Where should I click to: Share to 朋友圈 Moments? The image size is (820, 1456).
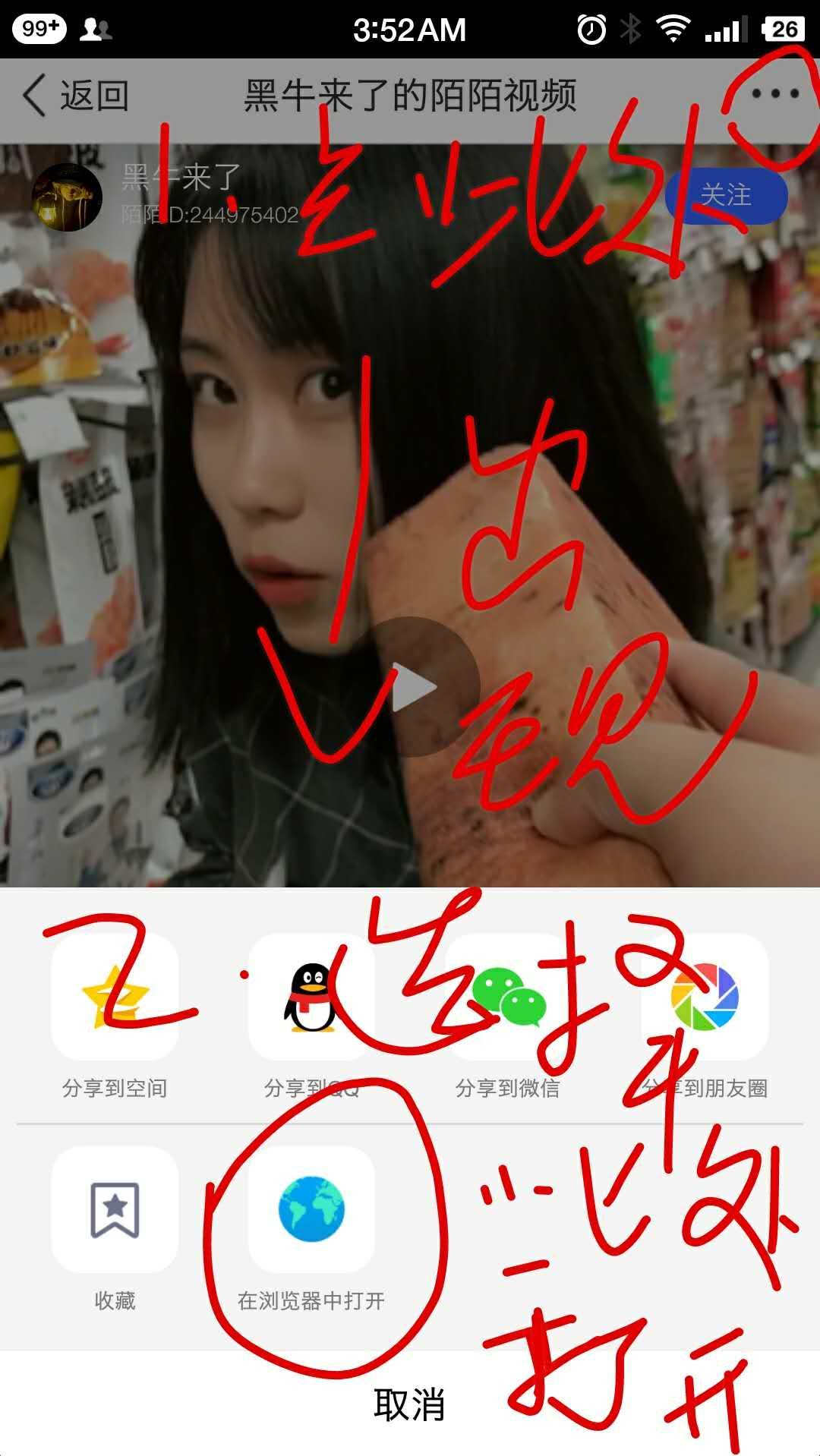tap(705, 997)
